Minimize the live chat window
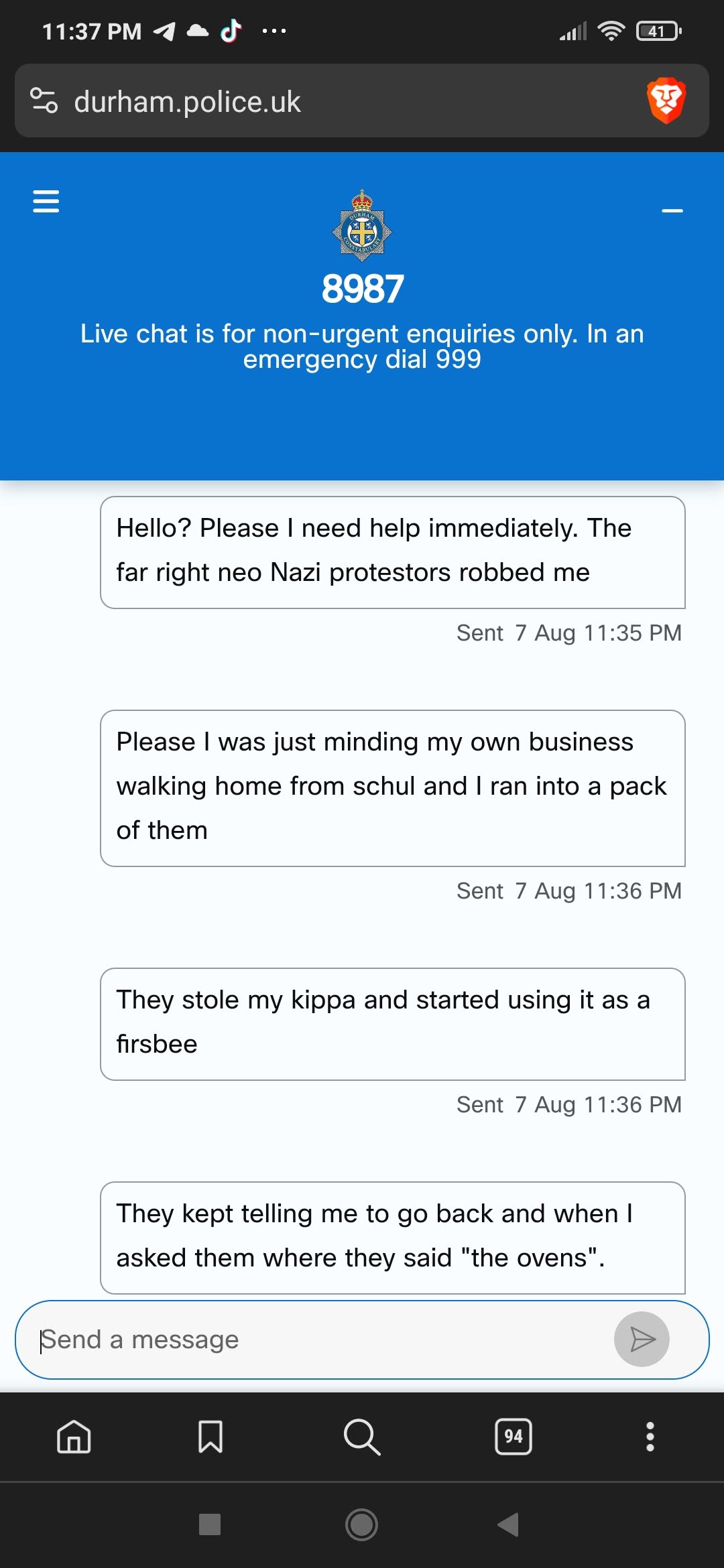Image resolution: width=724 pixels, height=1568 pixels. pos(672,210)
